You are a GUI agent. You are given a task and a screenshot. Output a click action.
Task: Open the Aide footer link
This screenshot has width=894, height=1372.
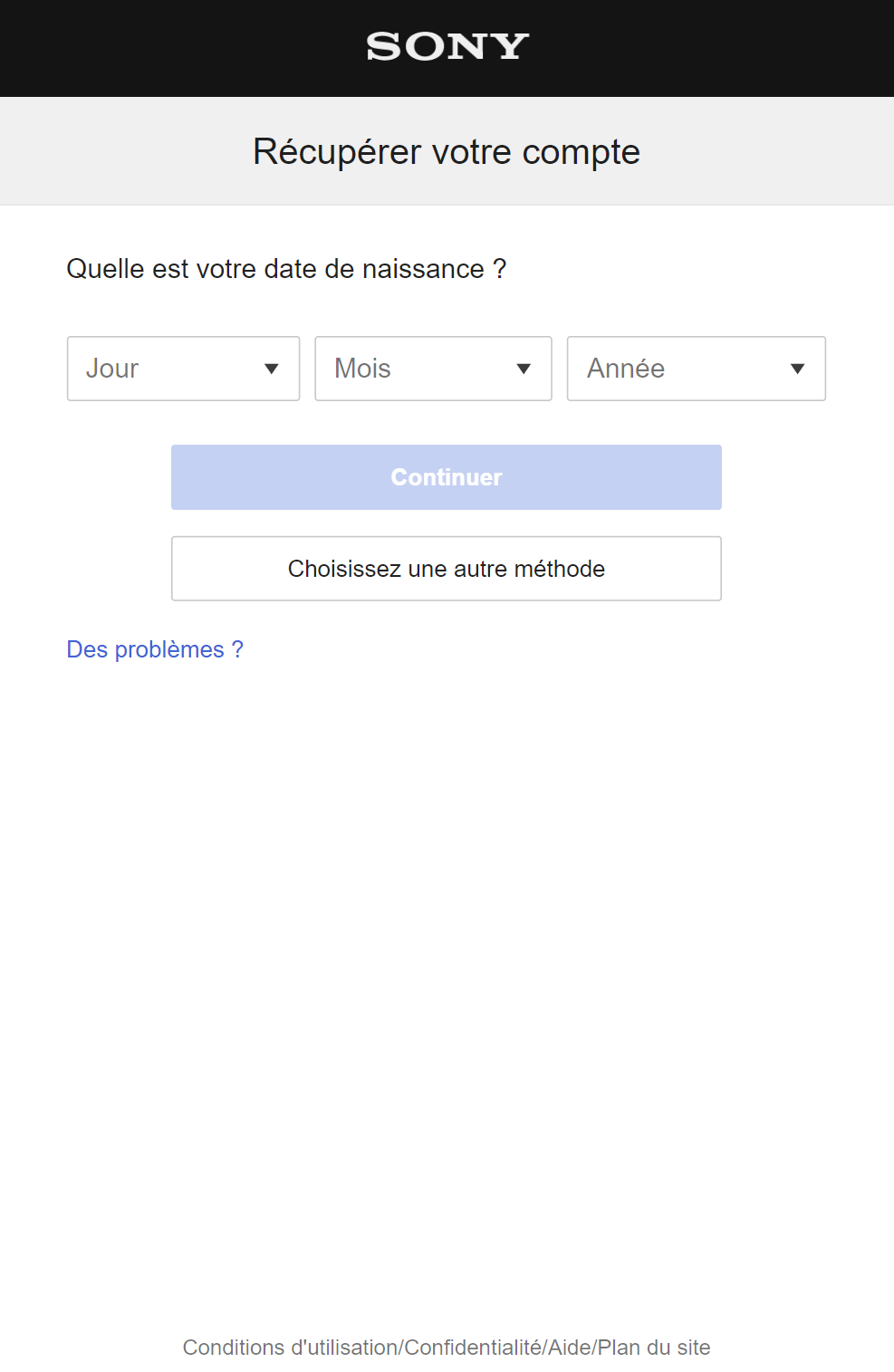(570, 1348)
